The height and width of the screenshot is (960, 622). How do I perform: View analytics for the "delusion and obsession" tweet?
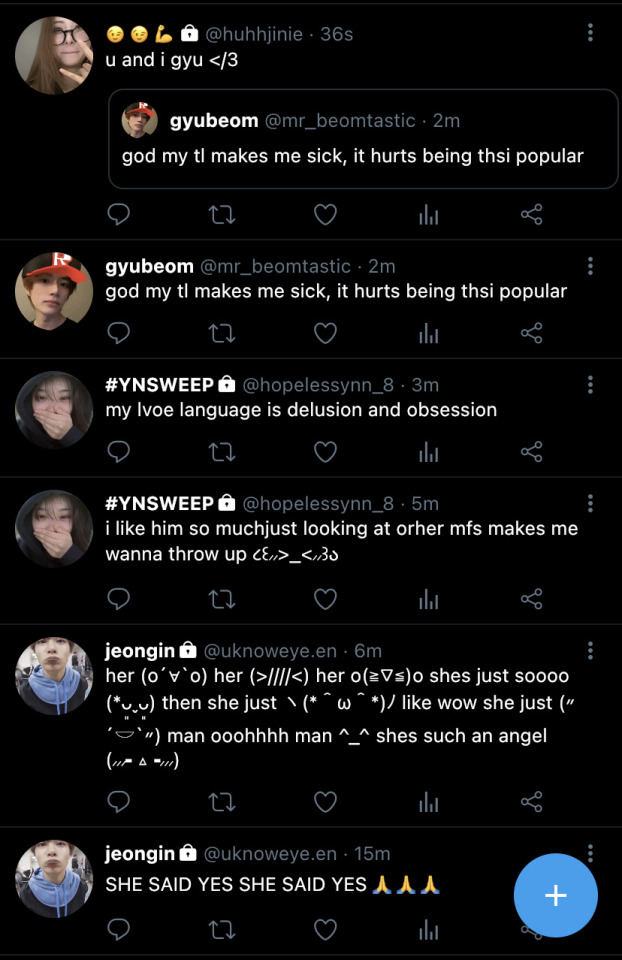click(428, 452)
